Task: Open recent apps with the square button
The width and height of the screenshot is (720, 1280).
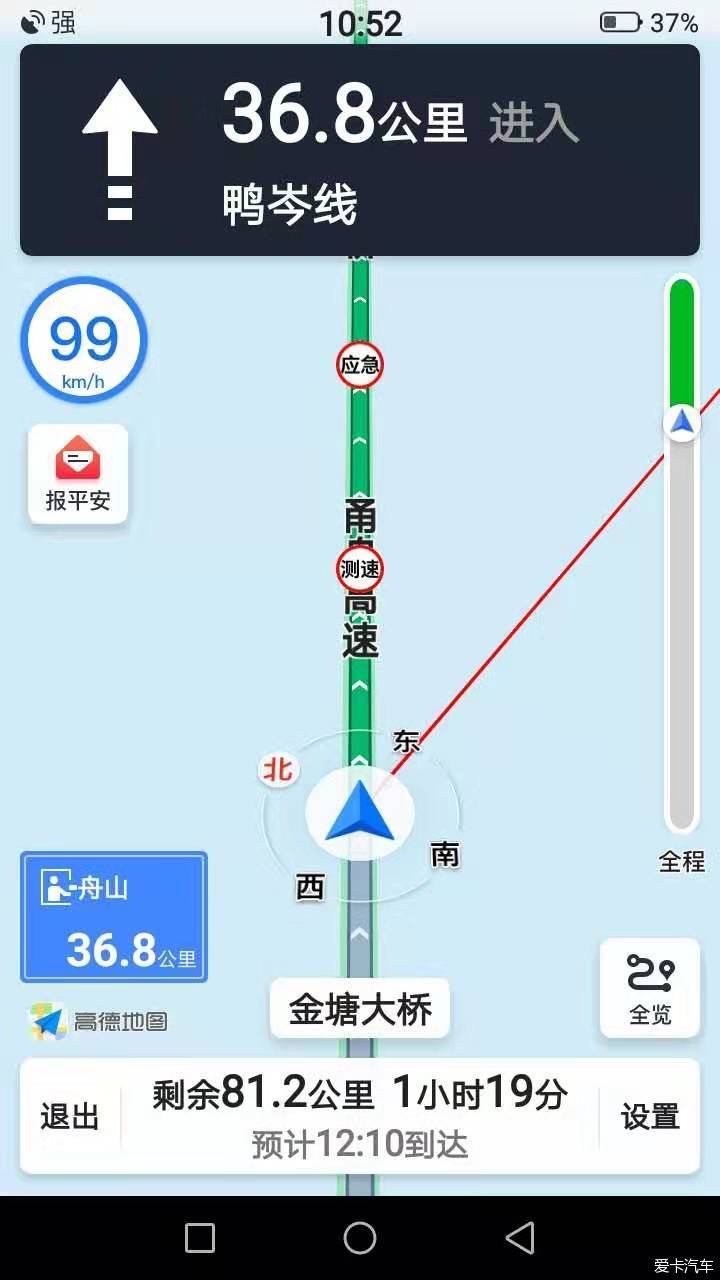Action: pos(200,1238)
